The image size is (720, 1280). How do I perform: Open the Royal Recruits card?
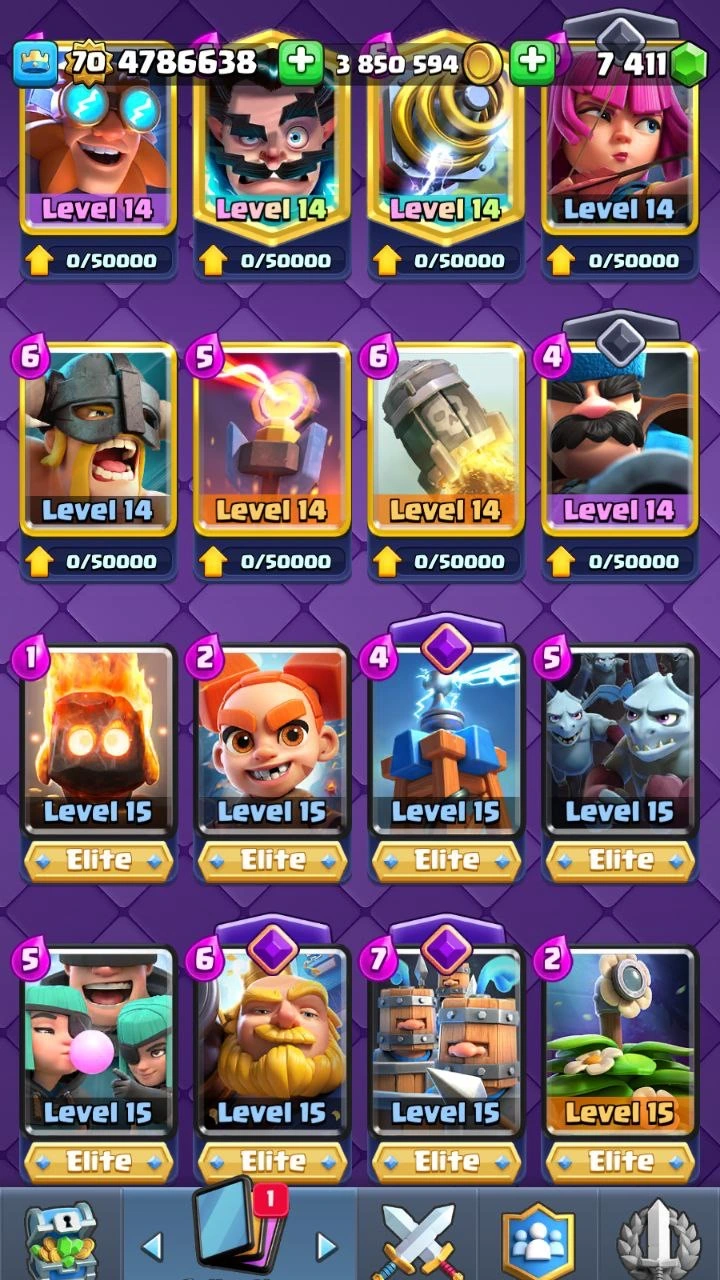(x=446, y=1042)
